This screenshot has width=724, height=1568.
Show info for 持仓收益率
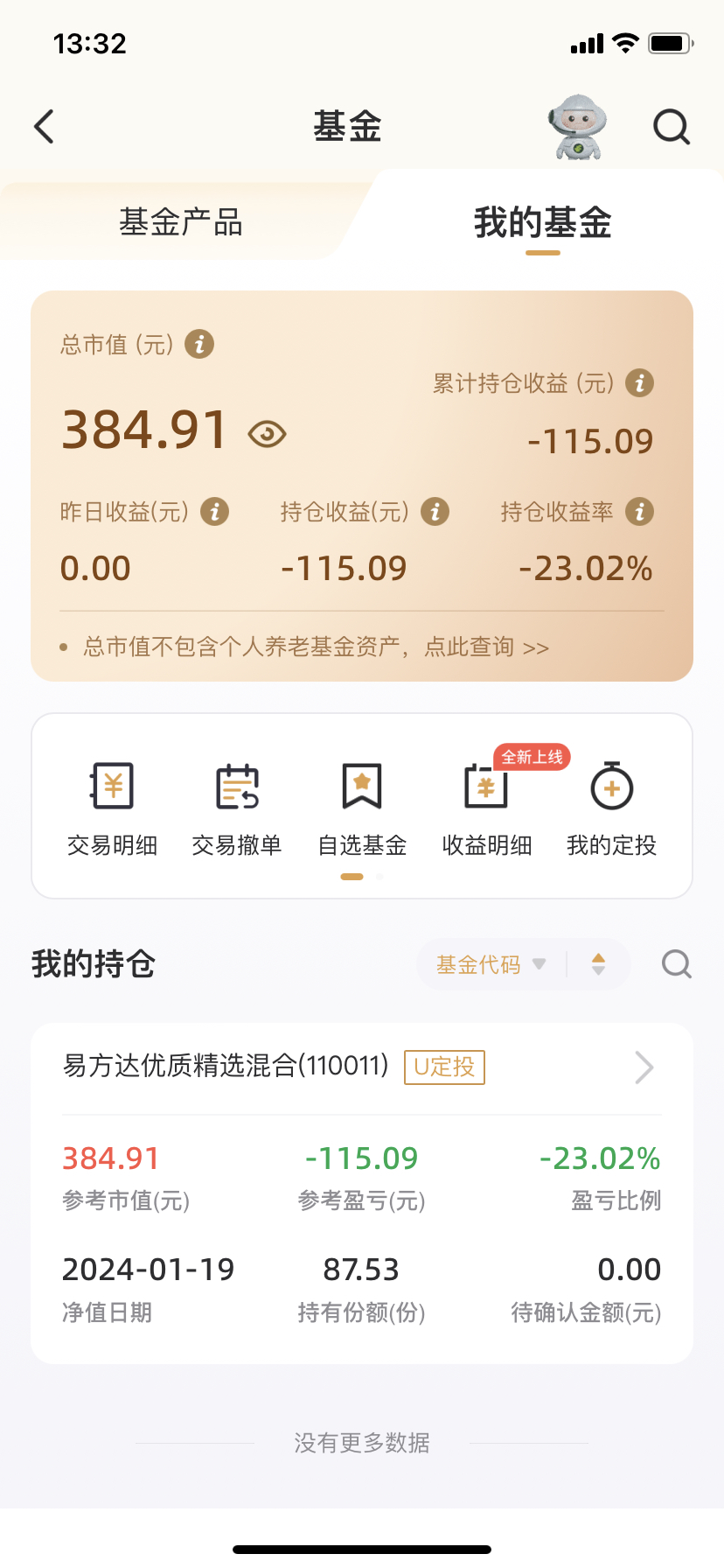[640, 511]
